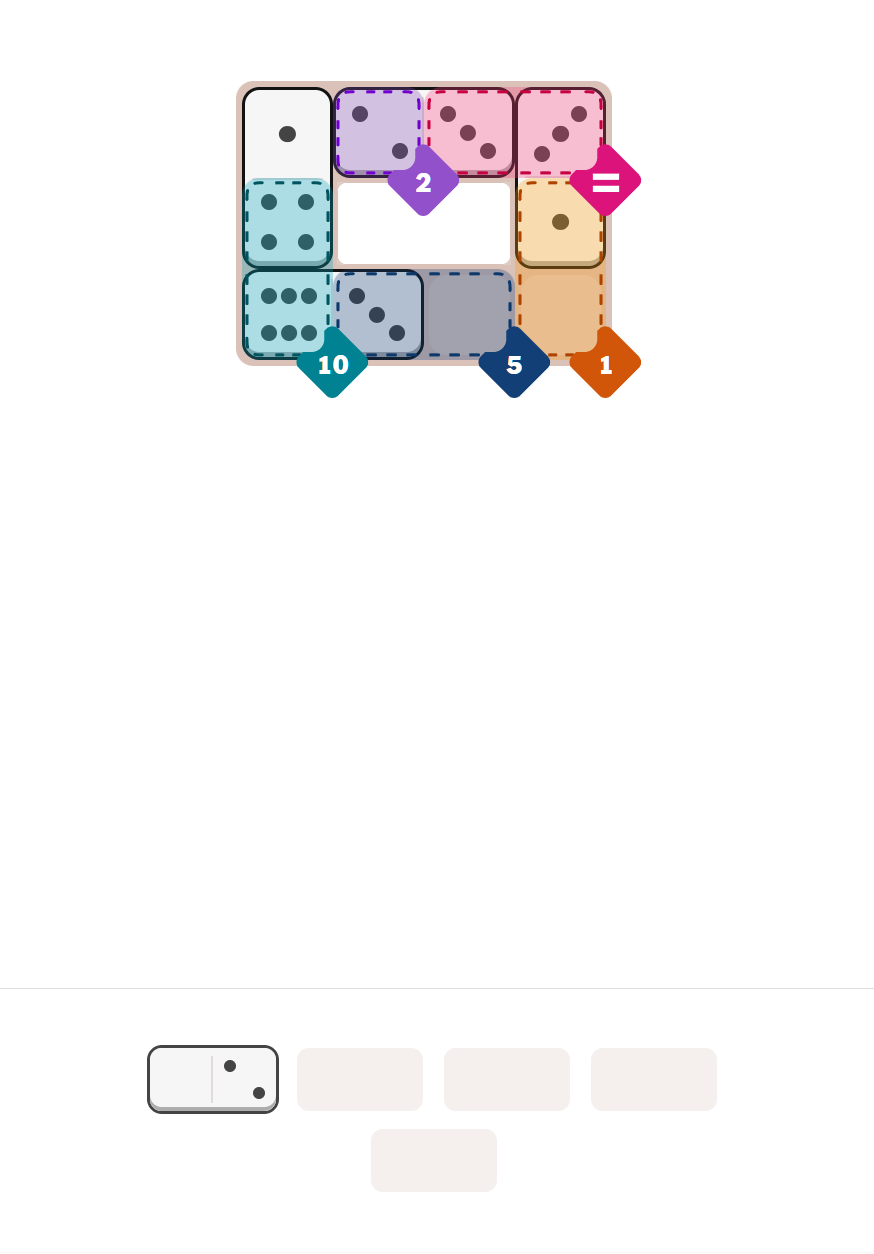874x1254 pixels.
Task: Tap the placed six-and-three domino on the board
Action: point(333,314)
